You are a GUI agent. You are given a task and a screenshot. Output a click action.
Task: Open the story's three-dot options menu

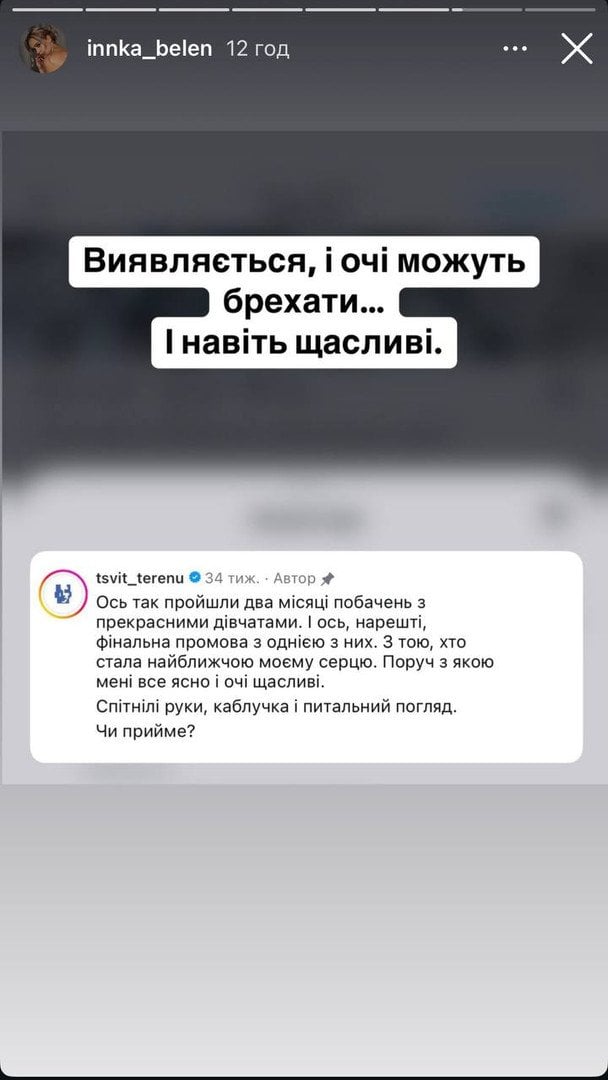point(515,48)
